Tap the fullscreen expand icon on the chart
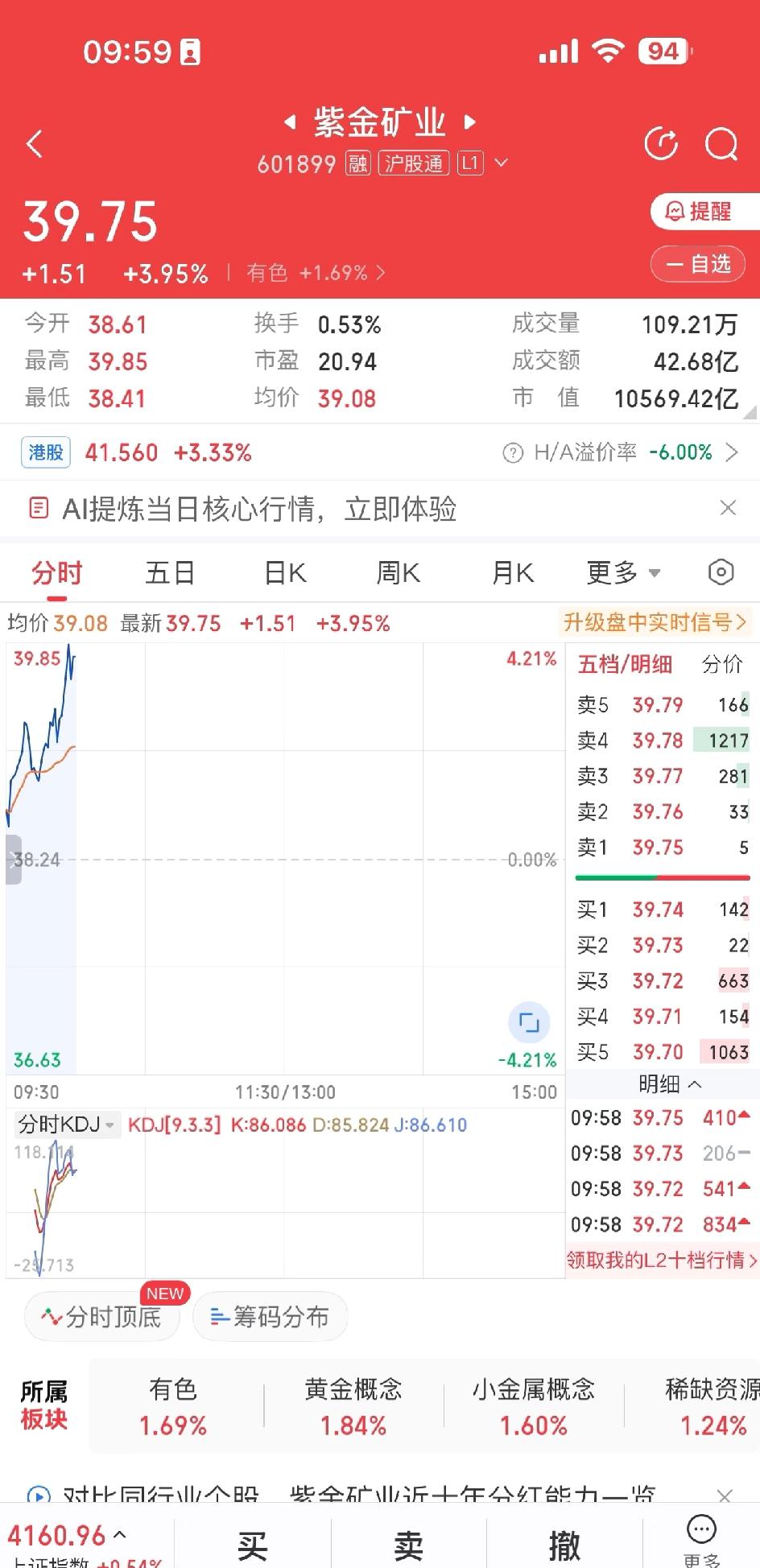The width and height of the screenshot is (760, 1568). [528, 1021]
